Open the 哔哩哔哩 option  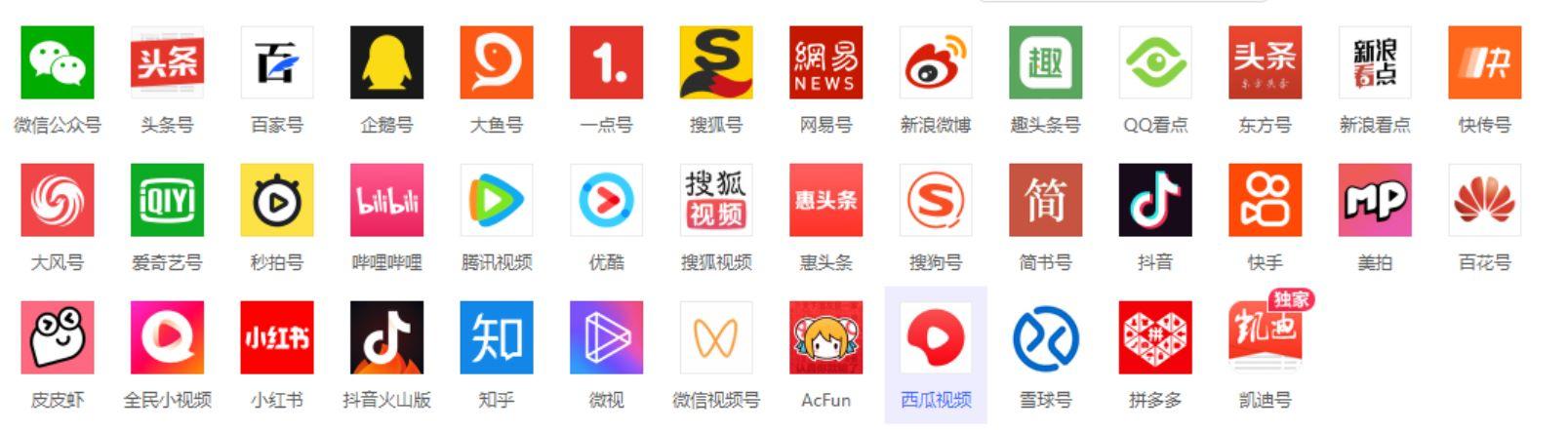[386, 201]
